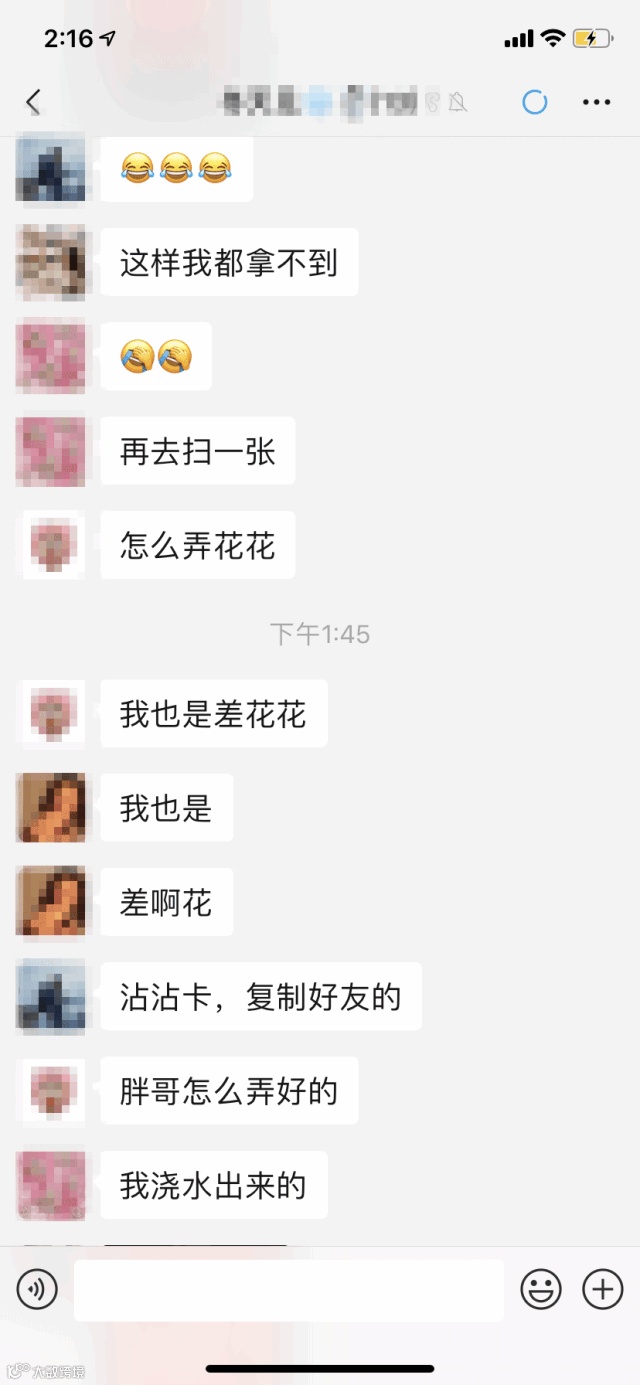Open the emoji sticker panel
The image size is (640, 1385).
pyautogui.click(x=541, y=1290)
